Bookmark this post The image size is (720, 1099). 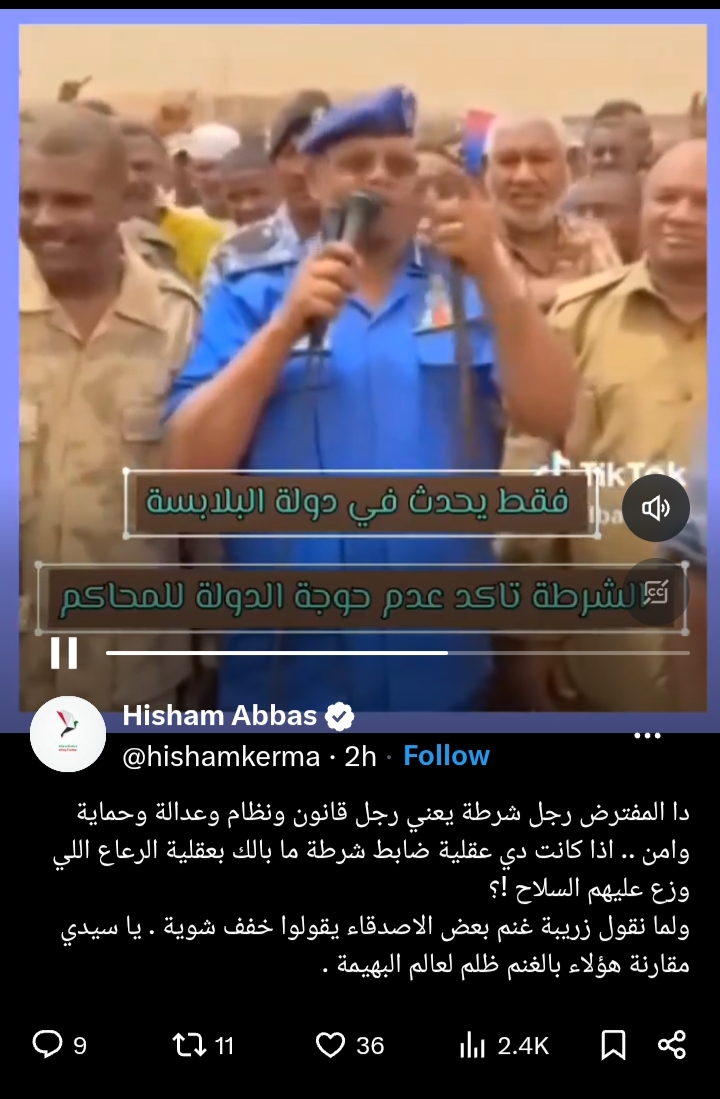[613, 1045]
